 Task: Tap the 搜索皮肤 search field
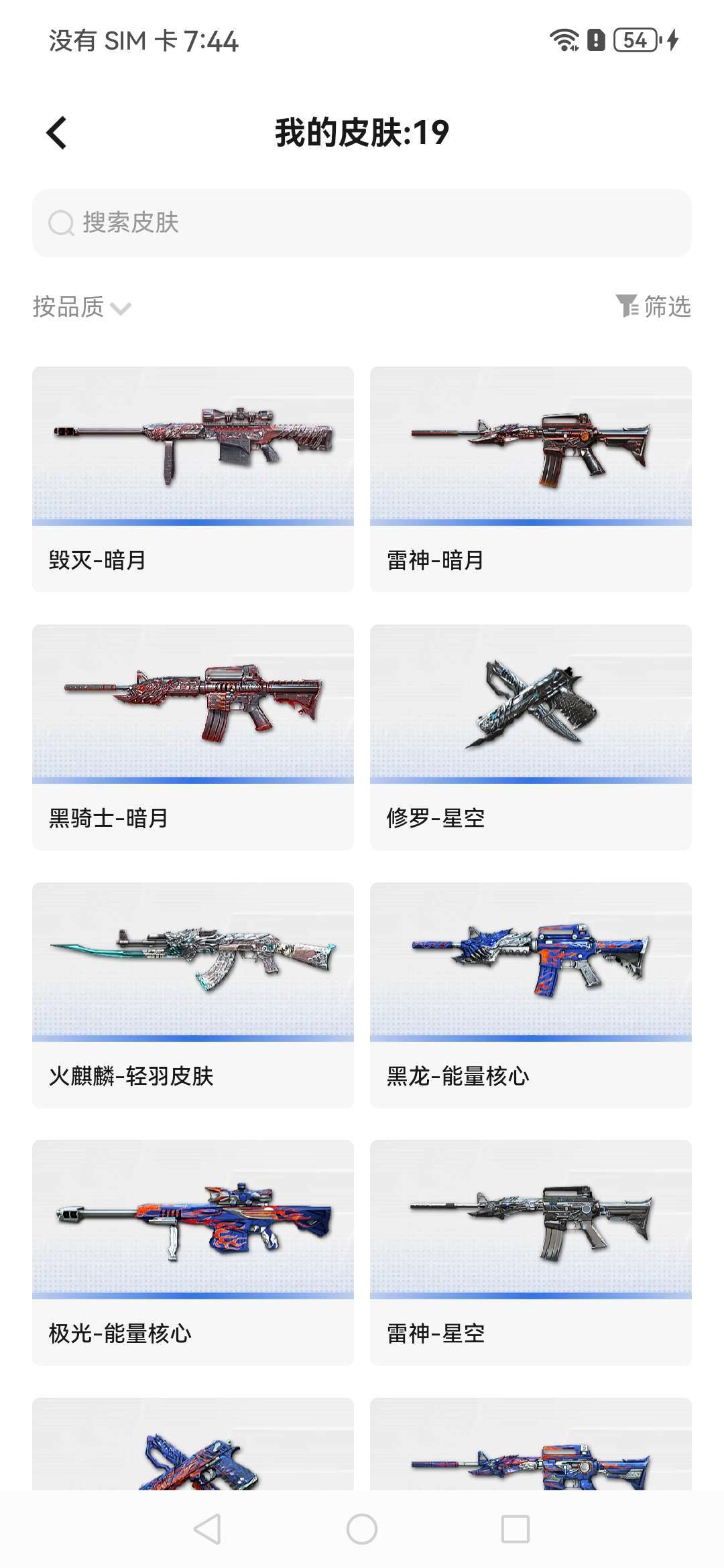pos(362,223)
